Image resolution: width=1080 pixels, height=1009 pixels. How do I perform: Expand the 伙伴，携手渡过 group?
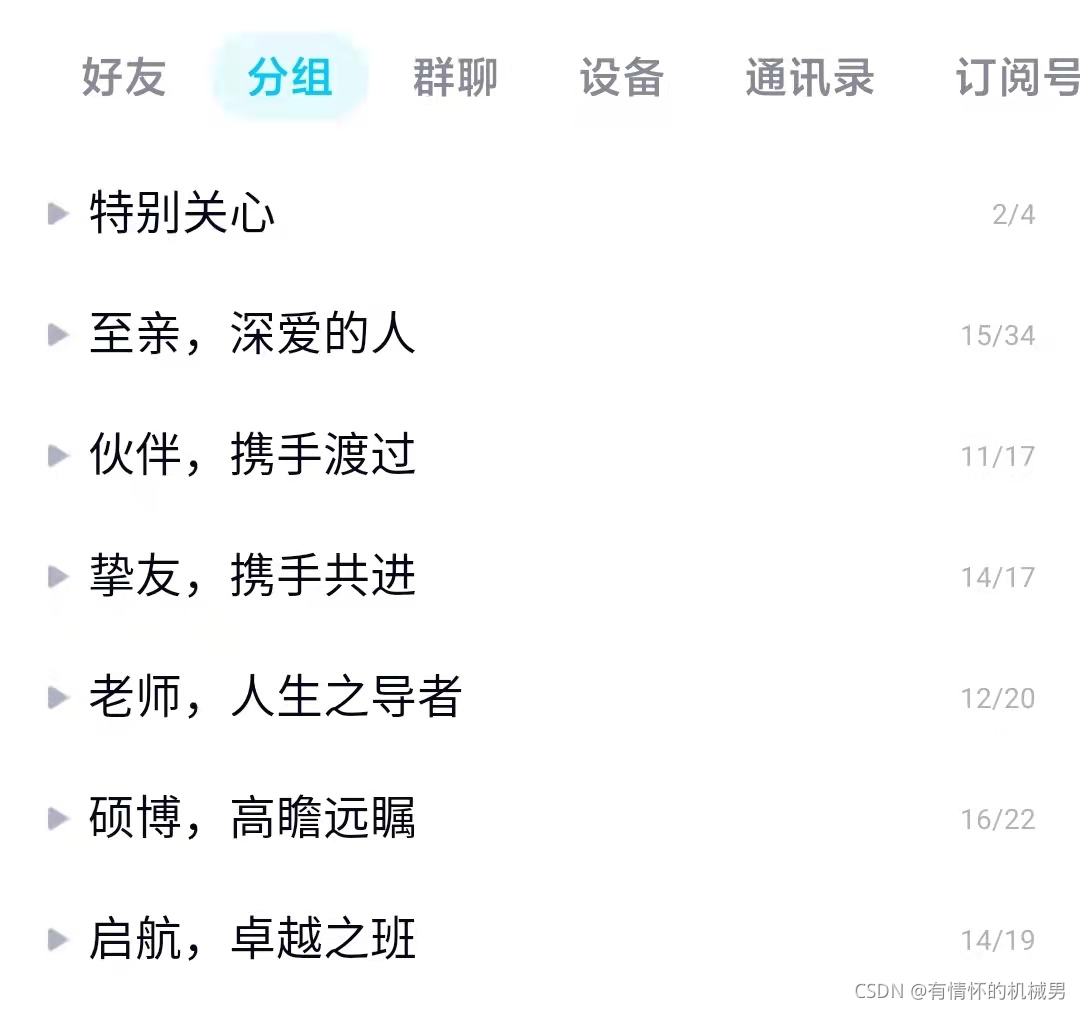coord(252,456)
